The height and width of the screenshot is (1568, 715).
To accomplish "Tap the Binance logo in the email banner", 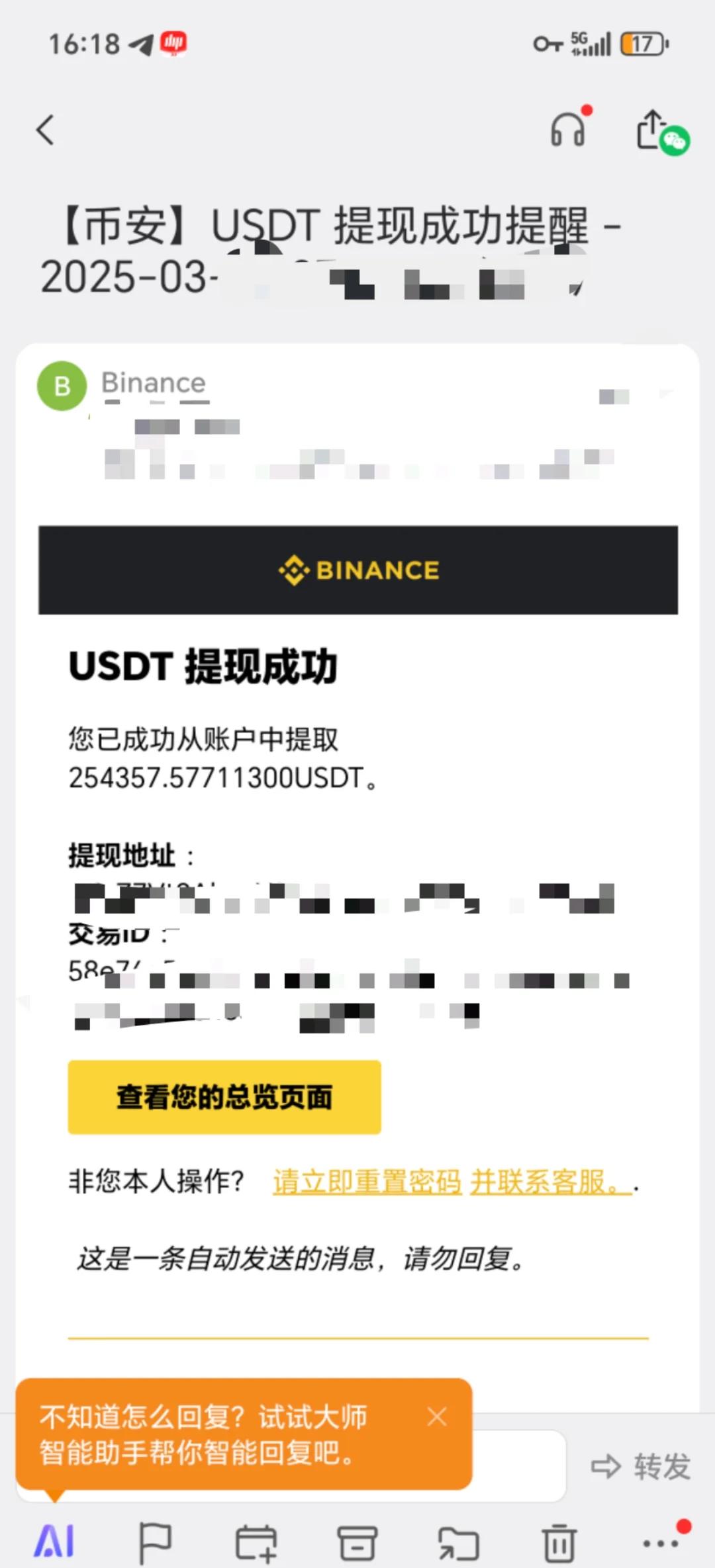I will click(358, 570).
